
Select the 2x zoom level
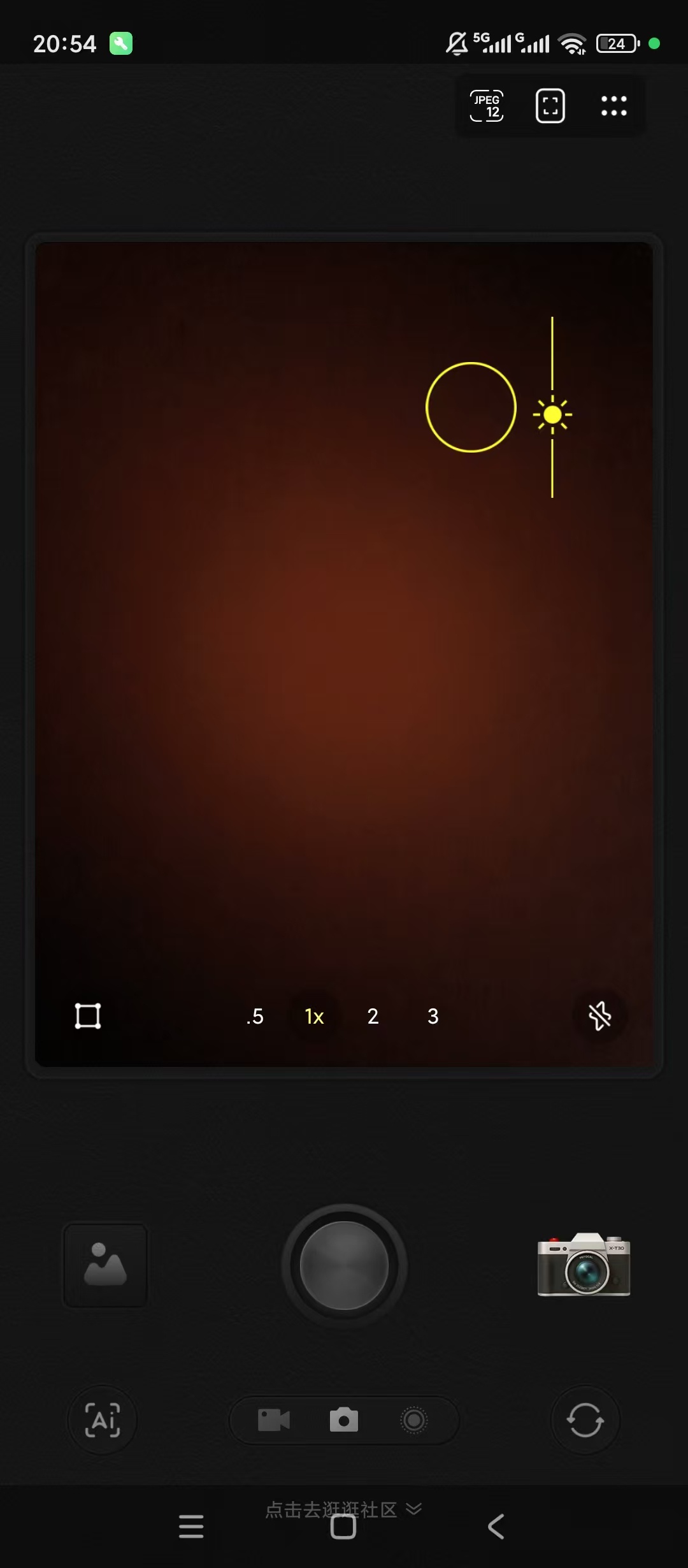[x=373, y=1016]
